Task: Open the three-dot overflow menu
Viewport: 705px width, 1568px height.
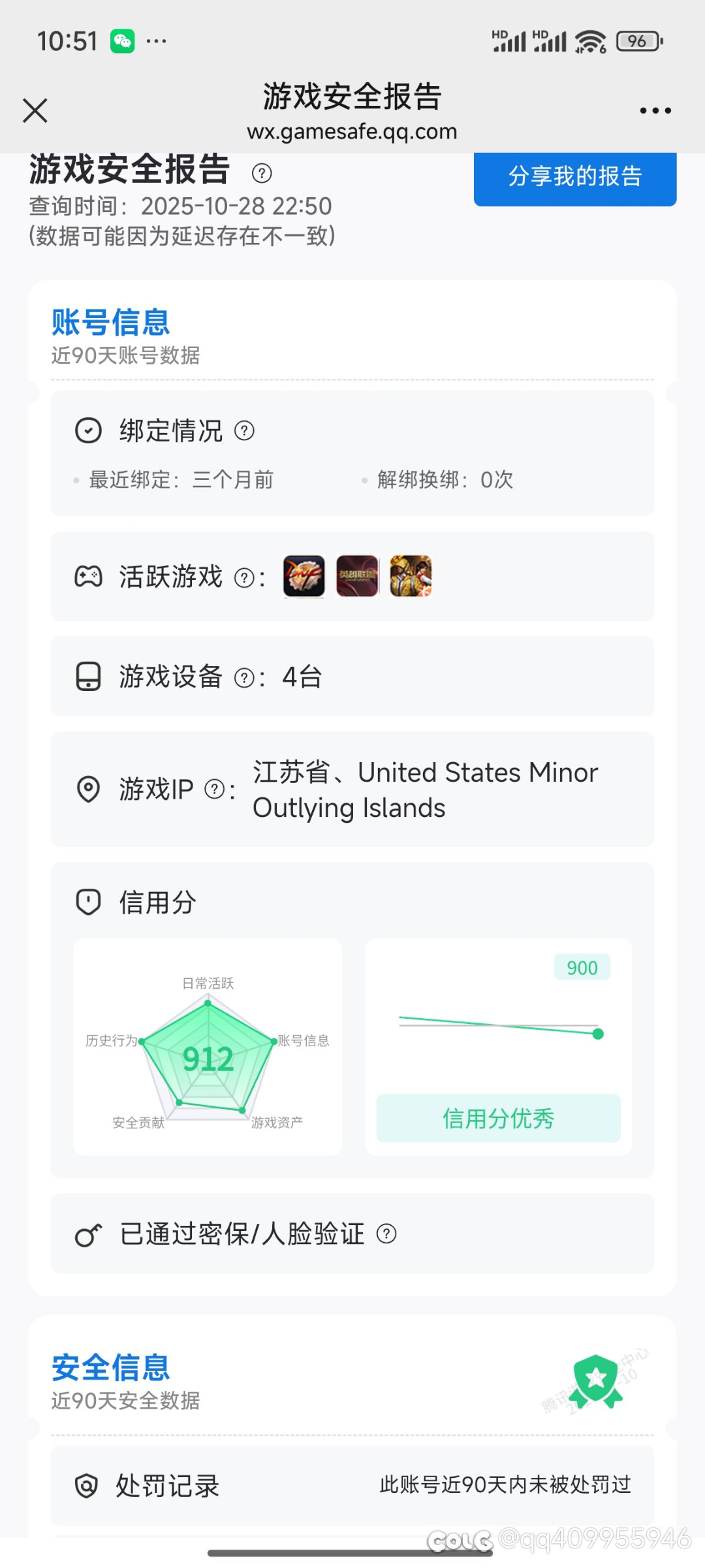Action: (655, 110)
